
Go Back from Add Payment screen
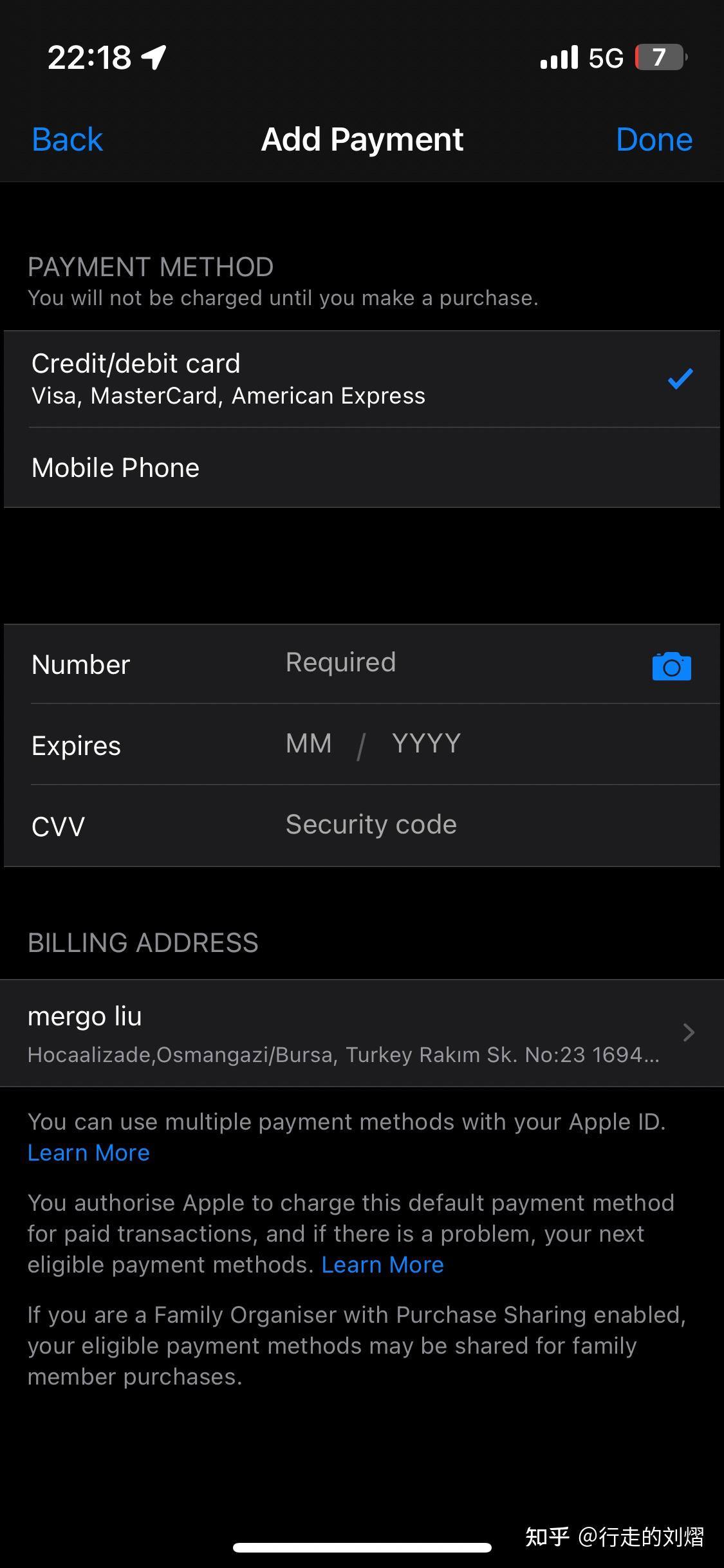[x=66, y=138]
